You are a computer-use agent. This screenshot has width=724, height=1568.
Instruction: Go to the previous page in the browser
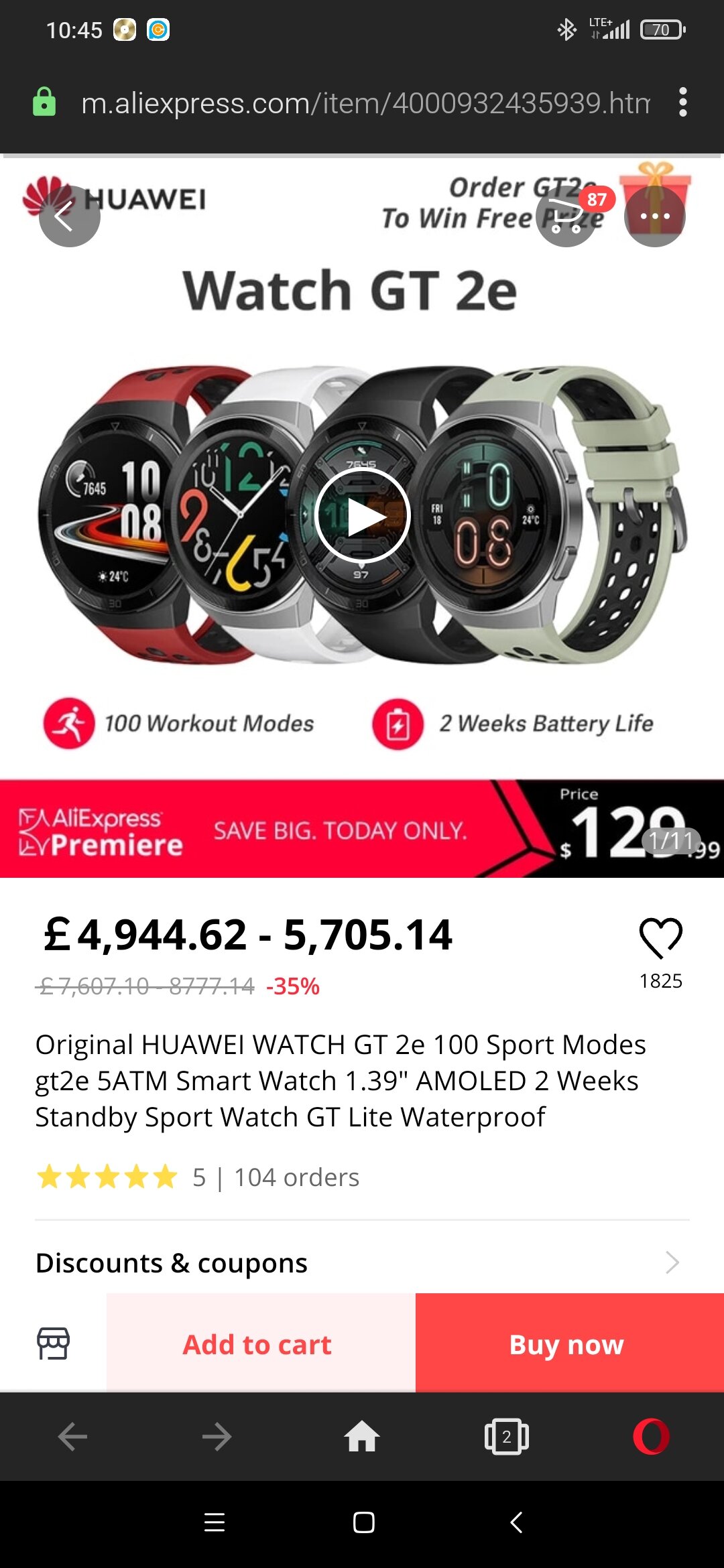pos(72,1437)
